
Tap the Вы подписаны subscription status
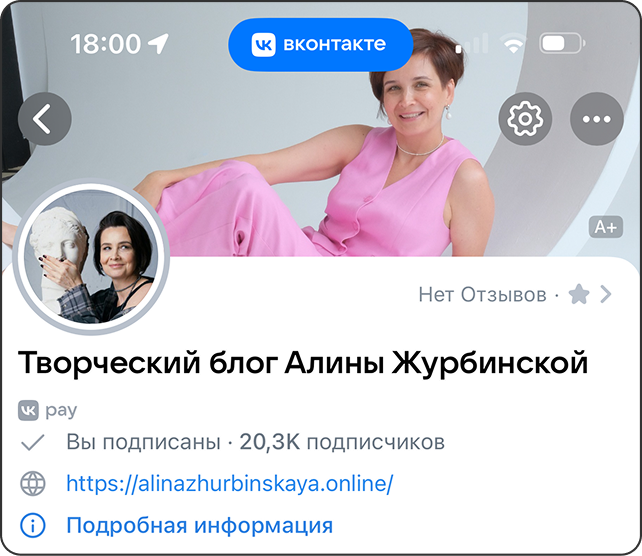142,442
